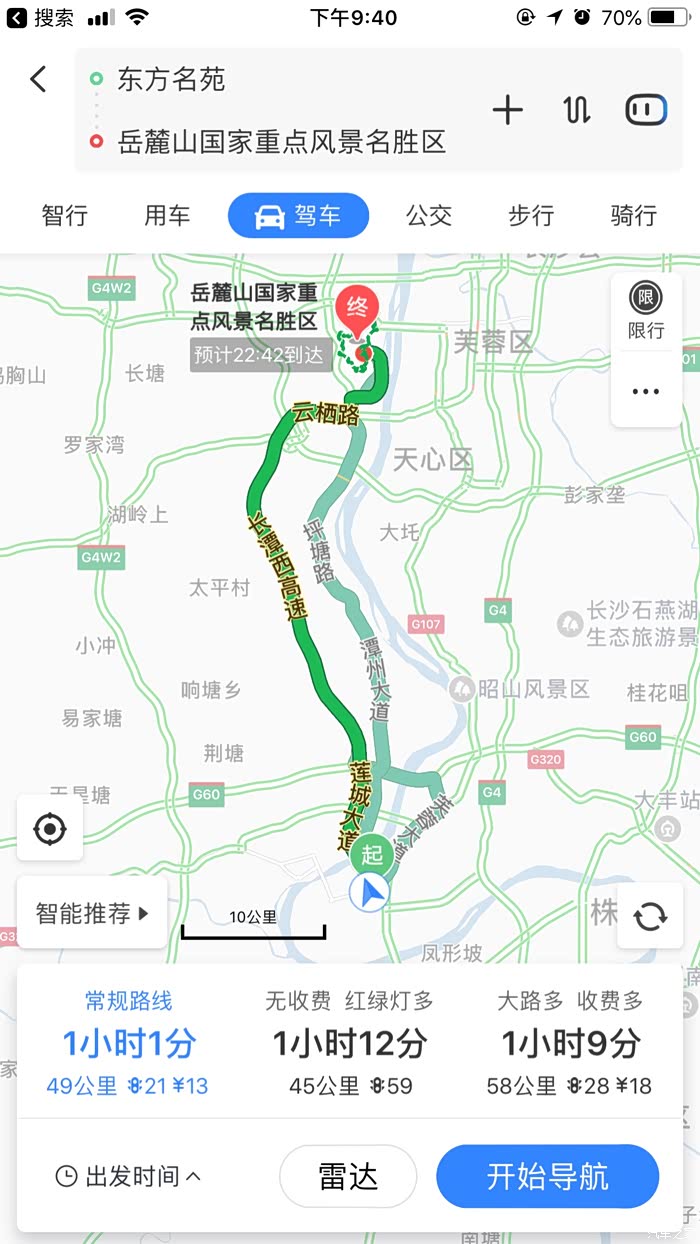
Task: Add a waypoint with the plus icon
Action: tap(508, 110)
